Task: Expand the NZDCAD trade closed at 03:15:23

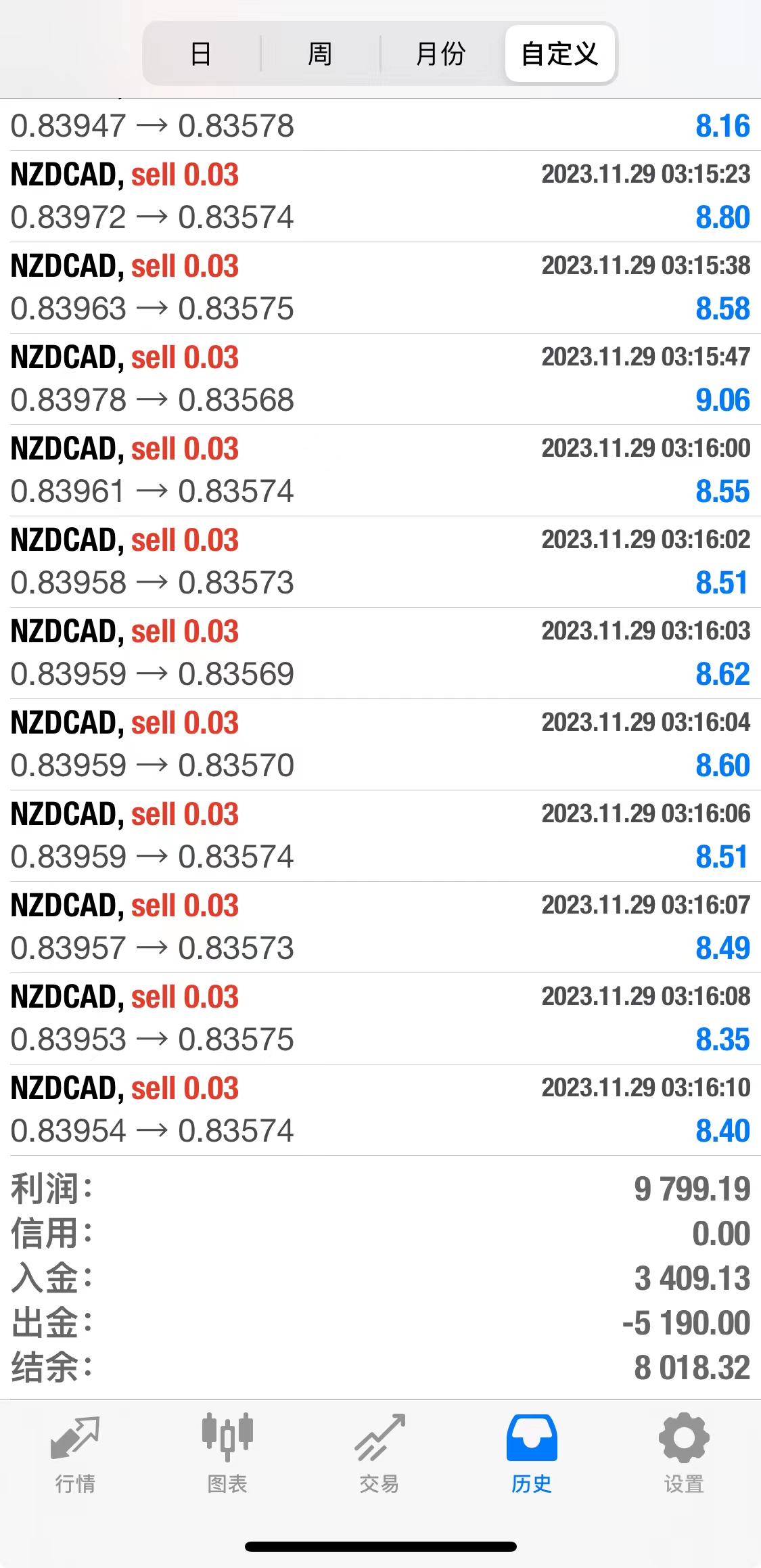Action: [380, 196]
